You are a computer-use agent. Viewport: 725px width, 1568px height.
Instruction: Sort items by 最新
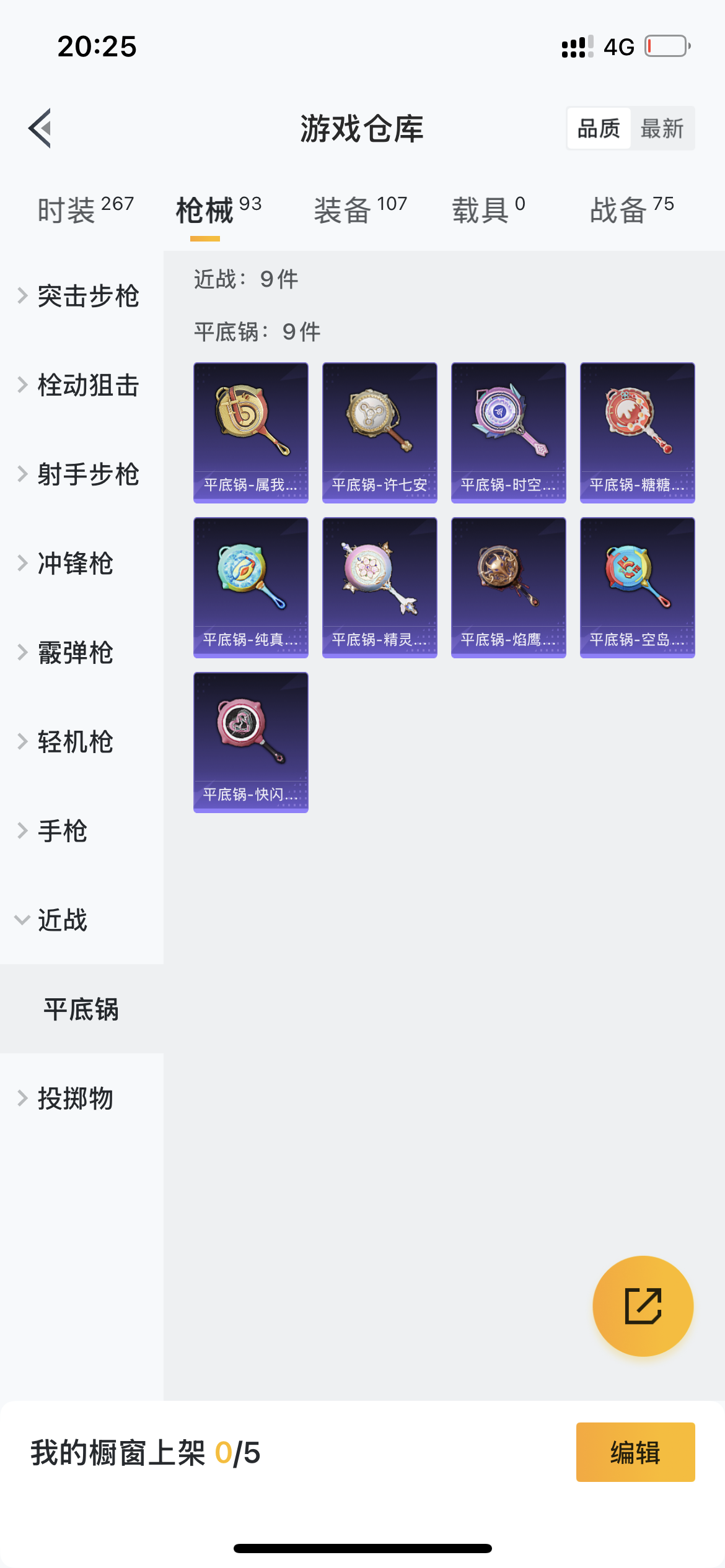[661, 129]
